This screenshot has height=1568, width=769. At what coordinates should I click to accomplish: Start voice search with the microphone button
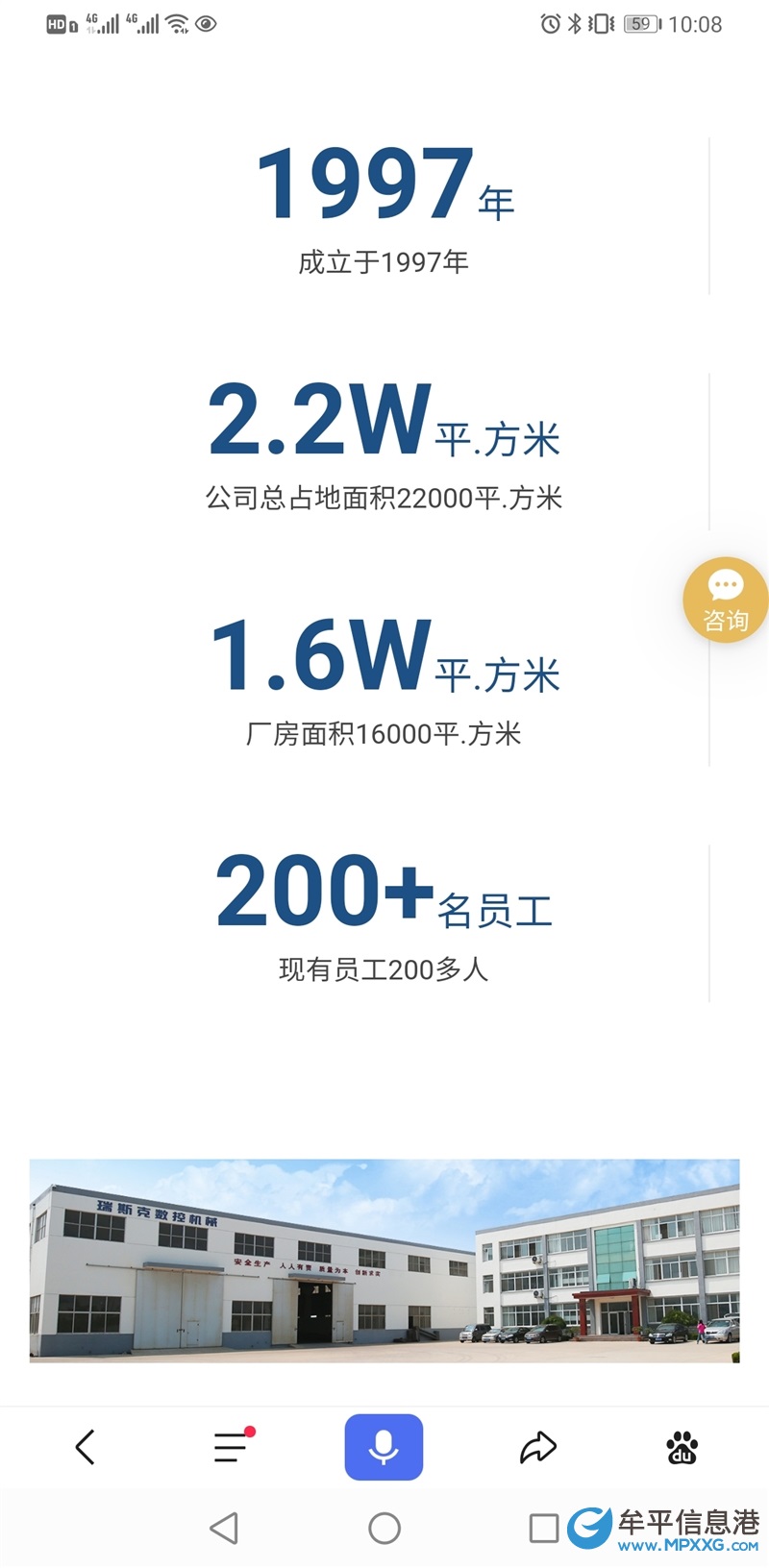[x=384, y=1447]
